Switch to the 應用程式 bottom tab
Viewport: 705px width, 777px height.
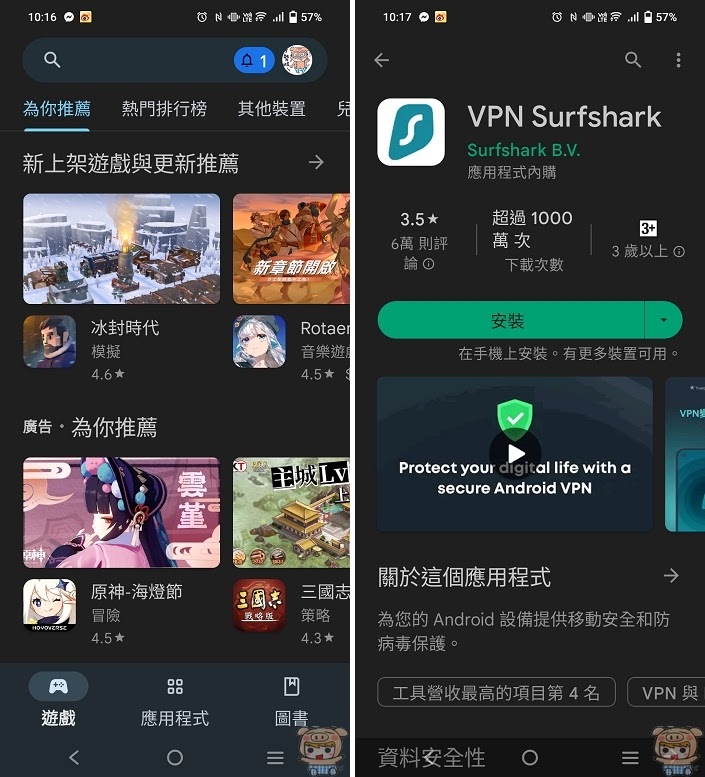(x=175, y=701)
